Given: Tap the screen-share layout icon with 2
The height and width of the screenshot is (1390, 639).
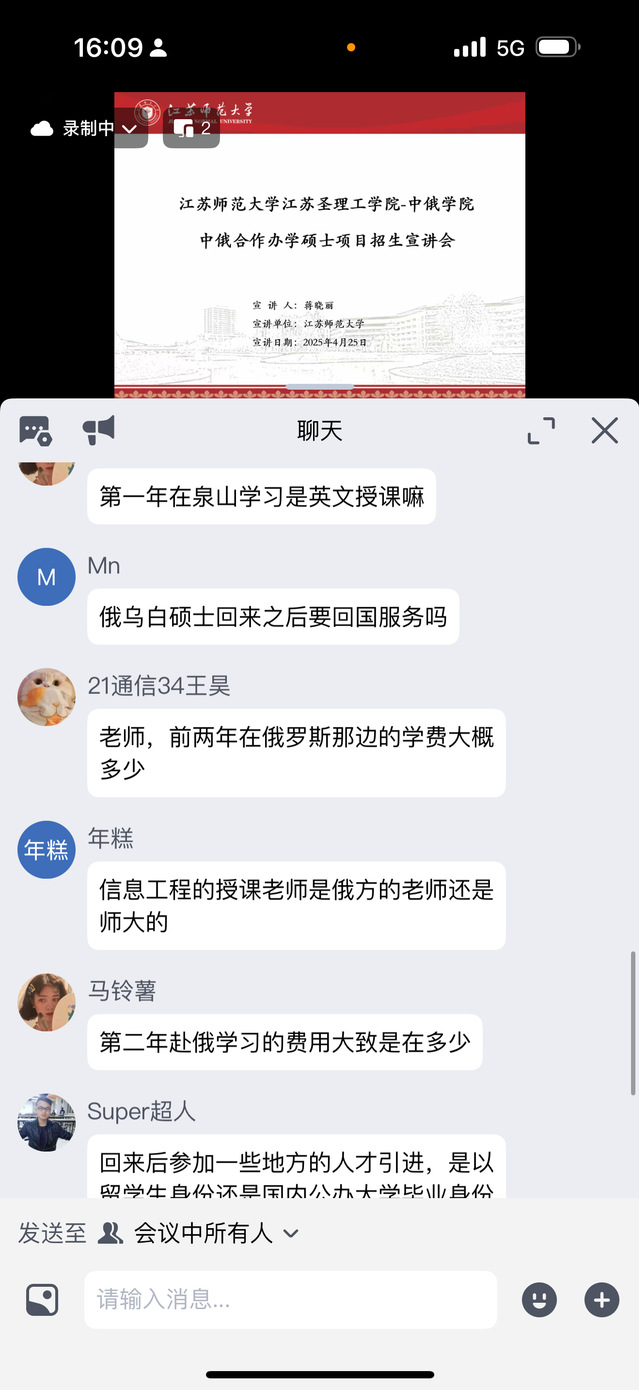Looking at the screenshot, I should pyautogui.click(x=192, y=128).
